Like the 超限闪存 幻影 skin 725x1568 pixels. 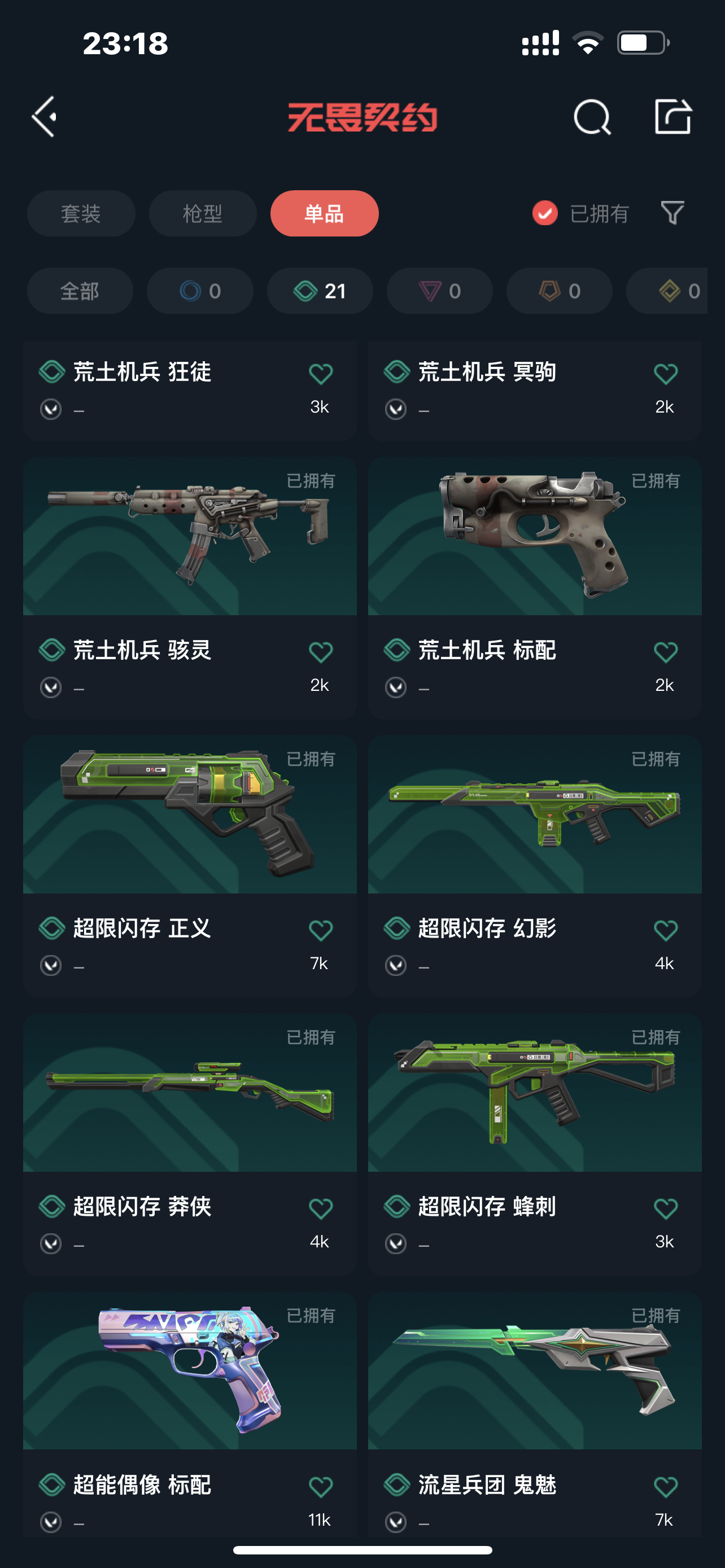click(x=665, y=930)
